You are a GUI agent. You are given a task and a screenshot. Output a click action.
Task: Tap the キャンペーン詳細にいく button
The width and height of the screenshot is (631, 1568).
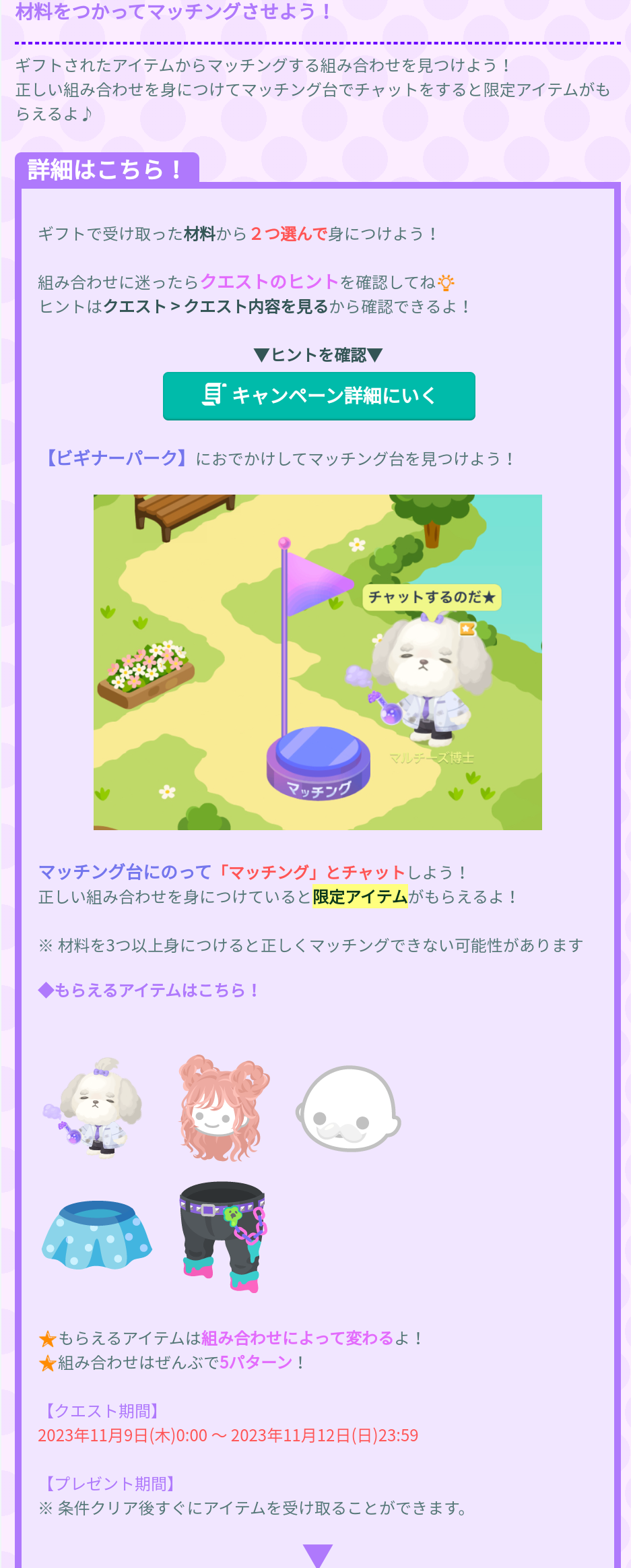click(319, 396)
